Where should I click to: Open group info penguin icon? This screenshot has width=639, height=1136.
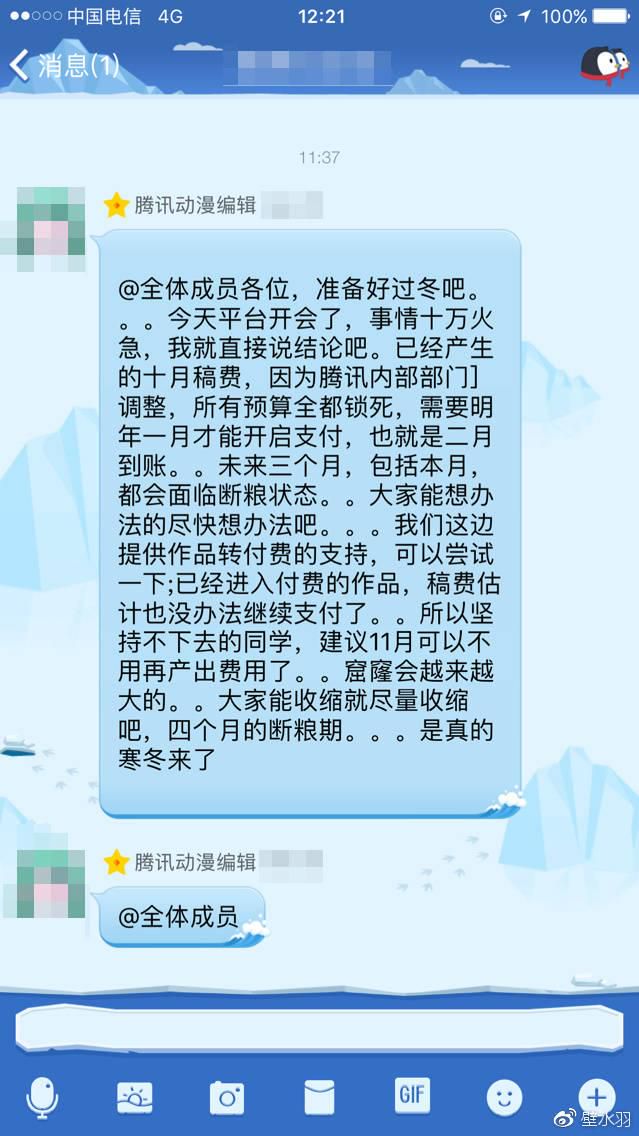pyautogui.click(x=604, y=66)
